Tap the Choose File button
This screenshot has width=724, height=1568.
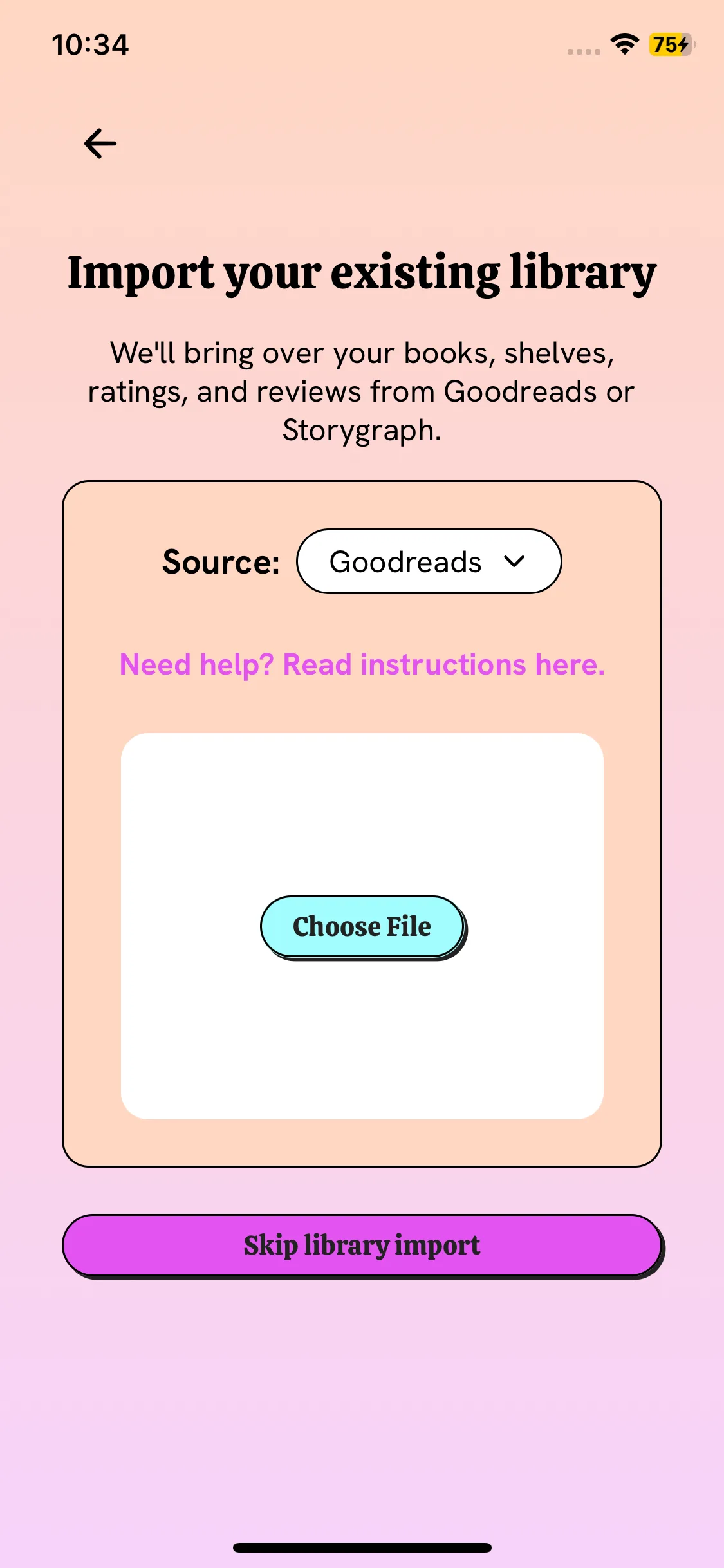point(362,926)
